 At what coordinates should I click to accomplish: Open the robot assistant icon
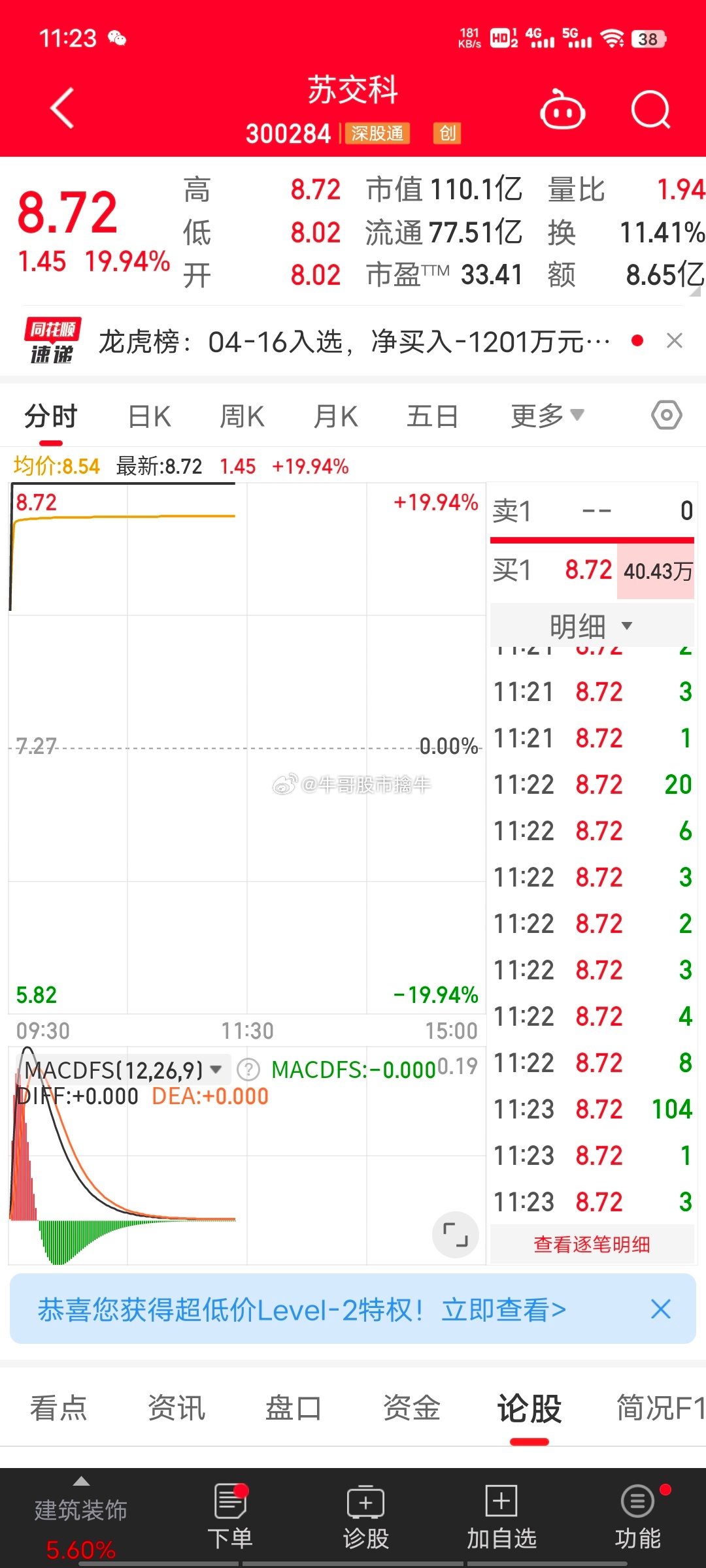click(x=562, y=110)
